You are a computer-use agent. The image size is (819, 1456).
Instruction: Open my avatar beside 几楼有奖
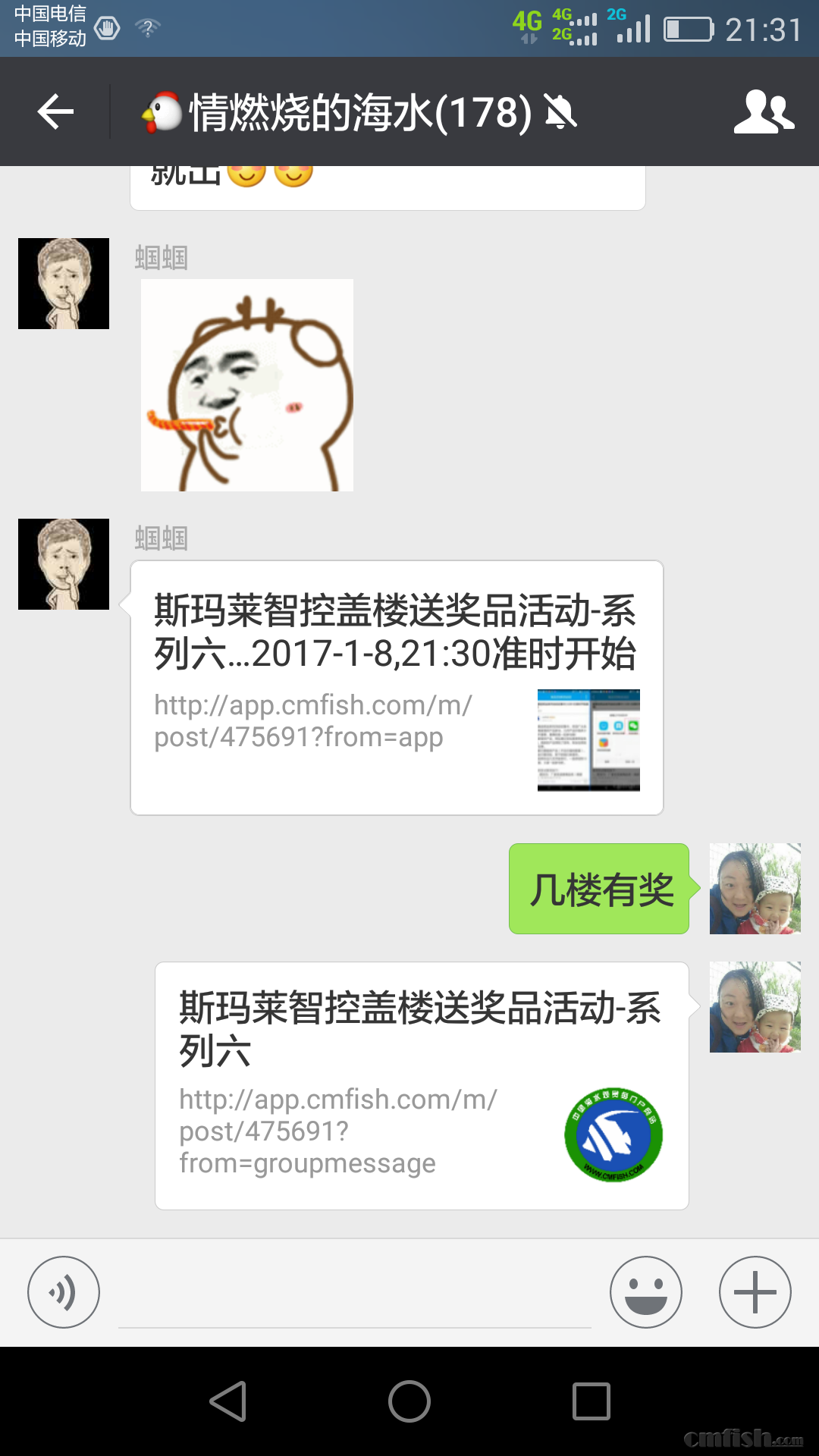pos(755,889)
